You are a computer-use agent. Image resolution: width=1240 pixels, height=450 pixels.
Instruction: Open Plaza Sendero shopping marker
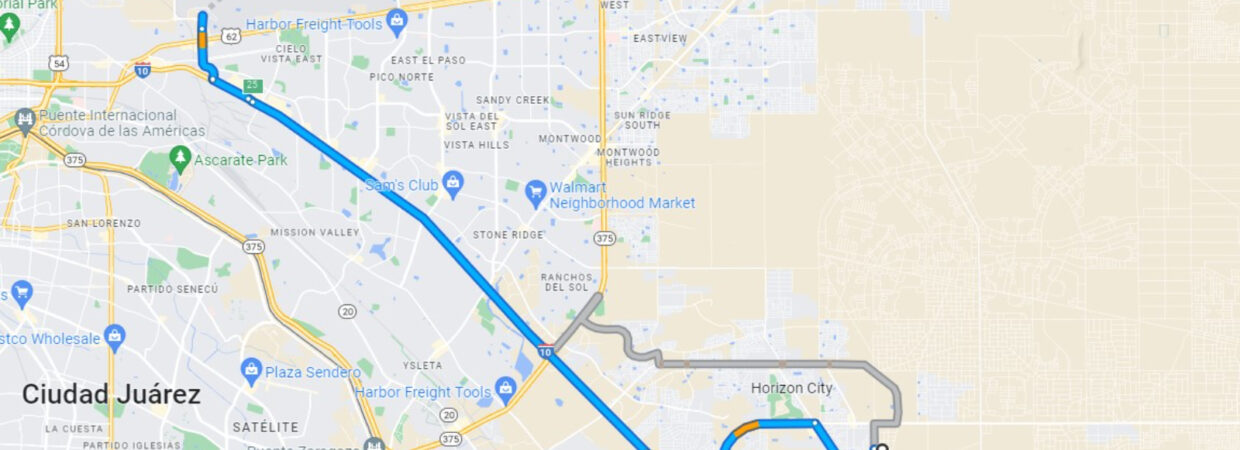(x=252, y=370)
